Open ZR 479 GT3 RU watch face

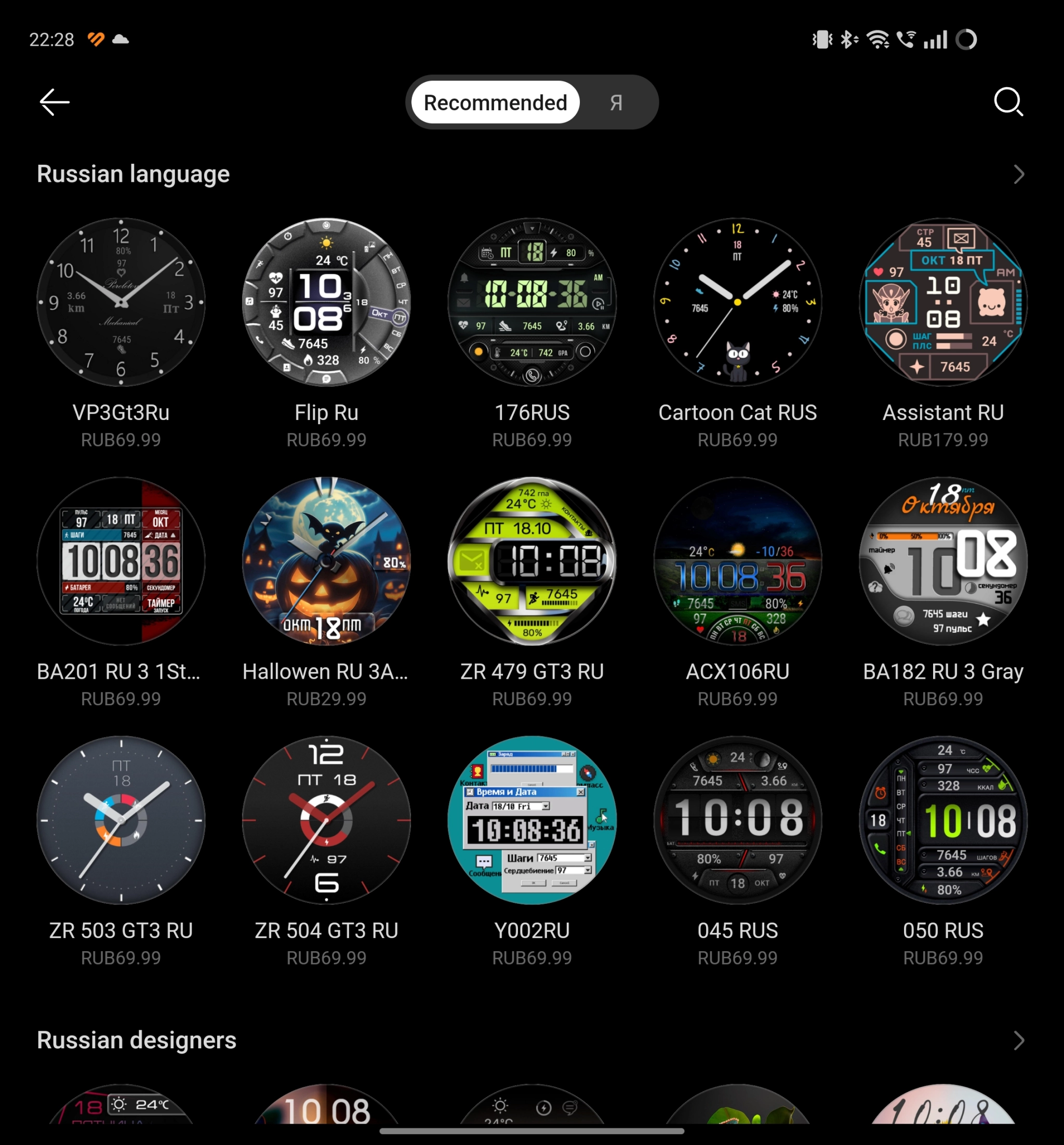click(x=532, y=561)
